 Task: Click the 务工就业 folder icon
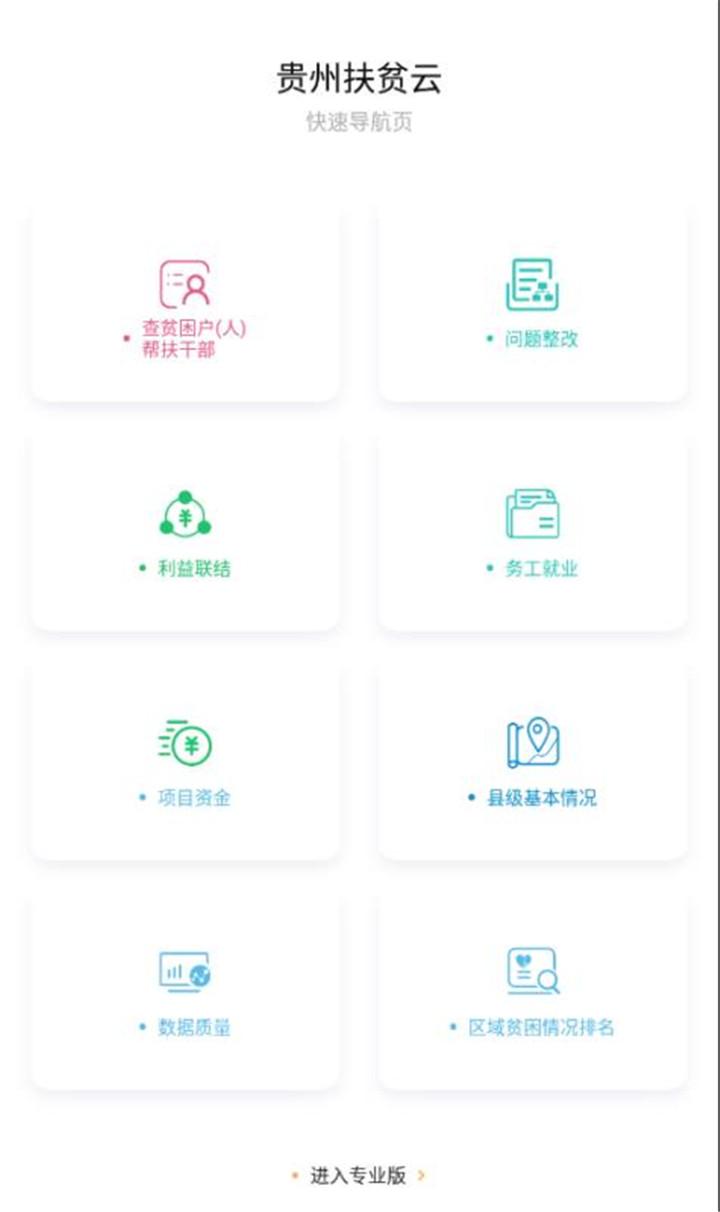[533, 514]
